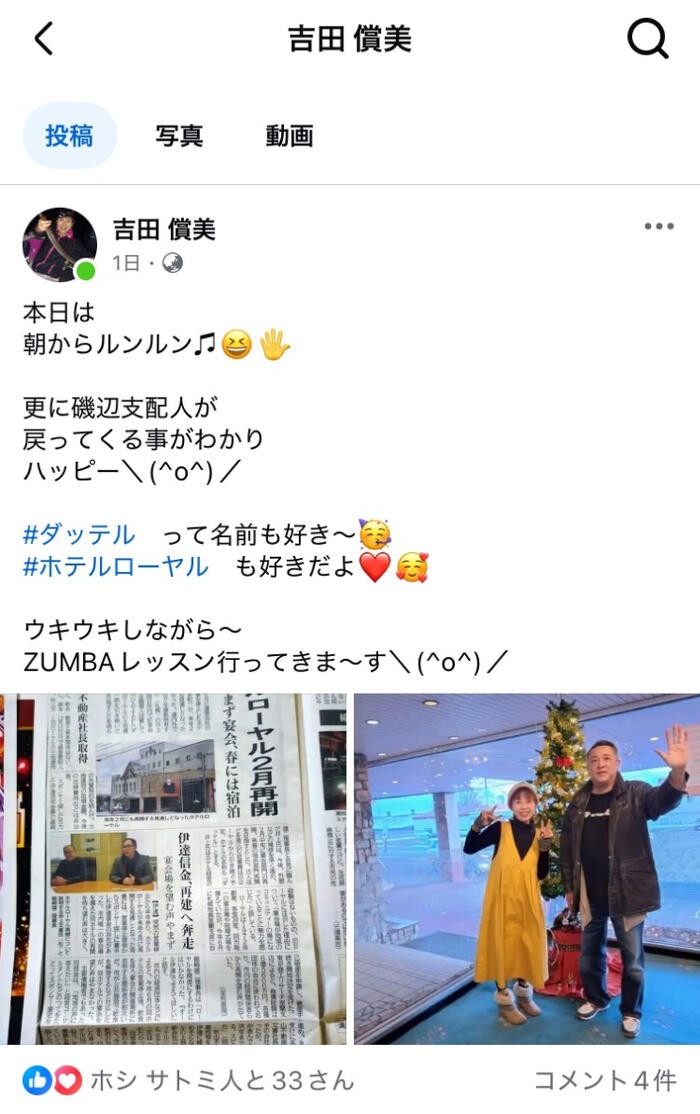The image size is (700, 1114).
Task: Select the 投稿 tab
Action: click(69, 136)
